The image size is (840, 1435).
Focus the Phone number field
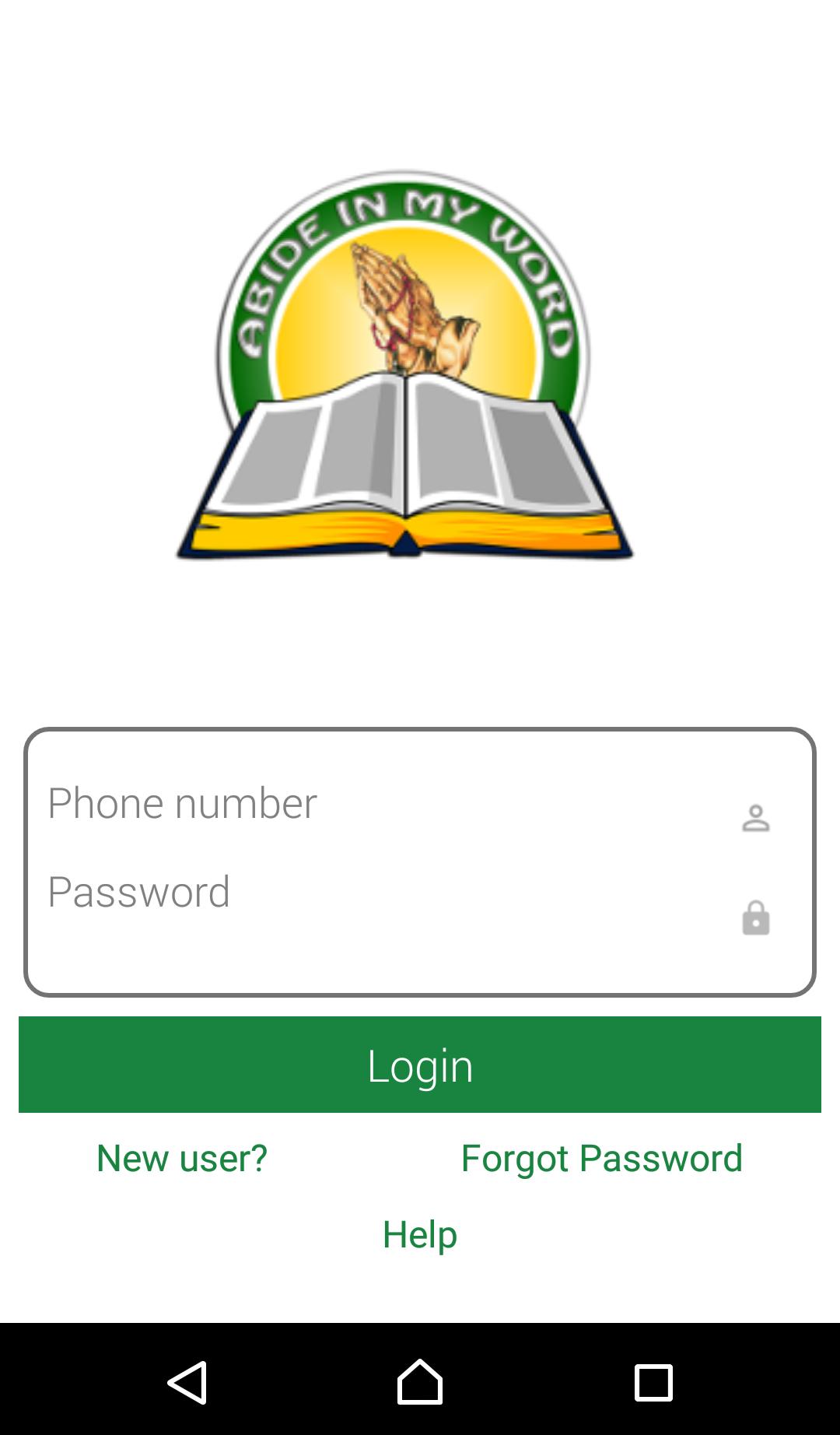point(381,804)
